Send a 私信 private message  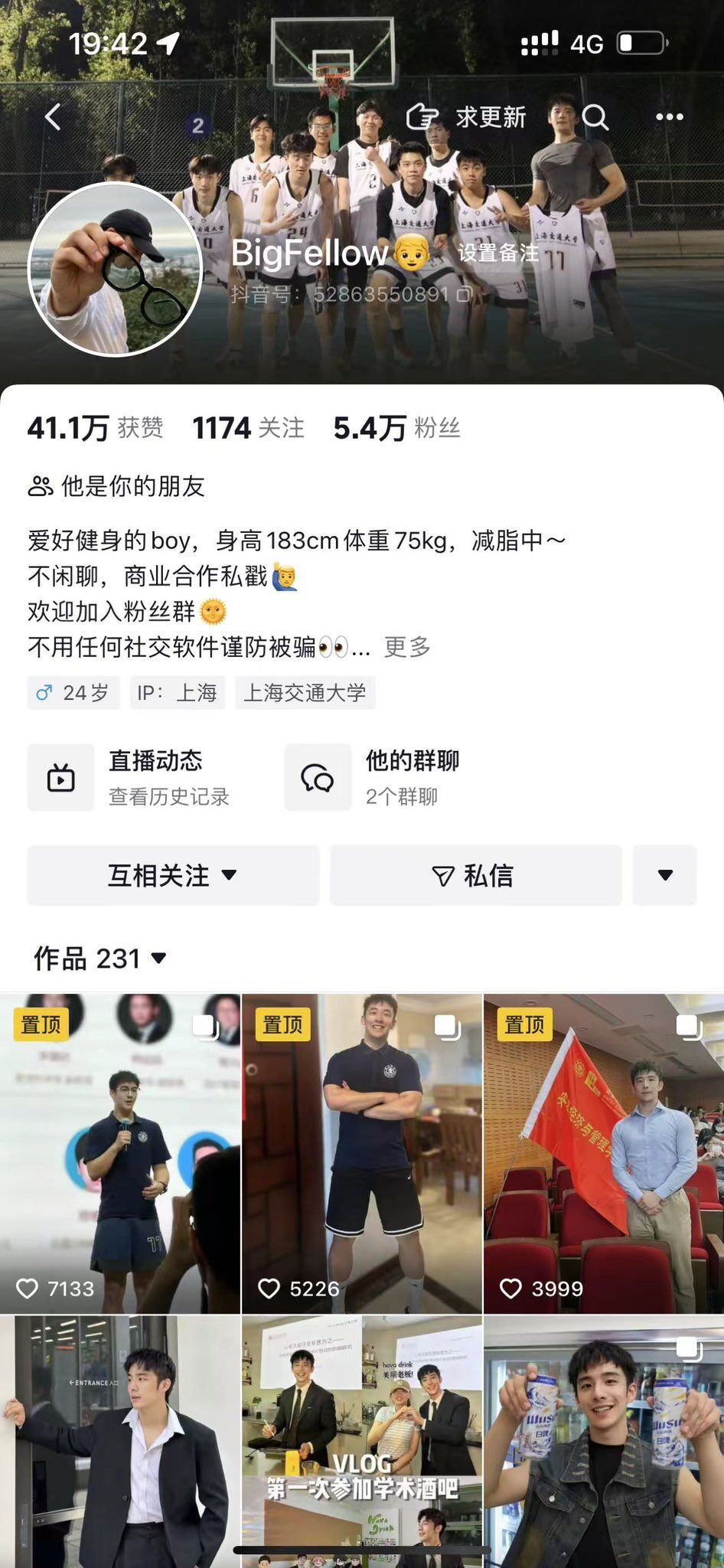(x=475, y=875)
